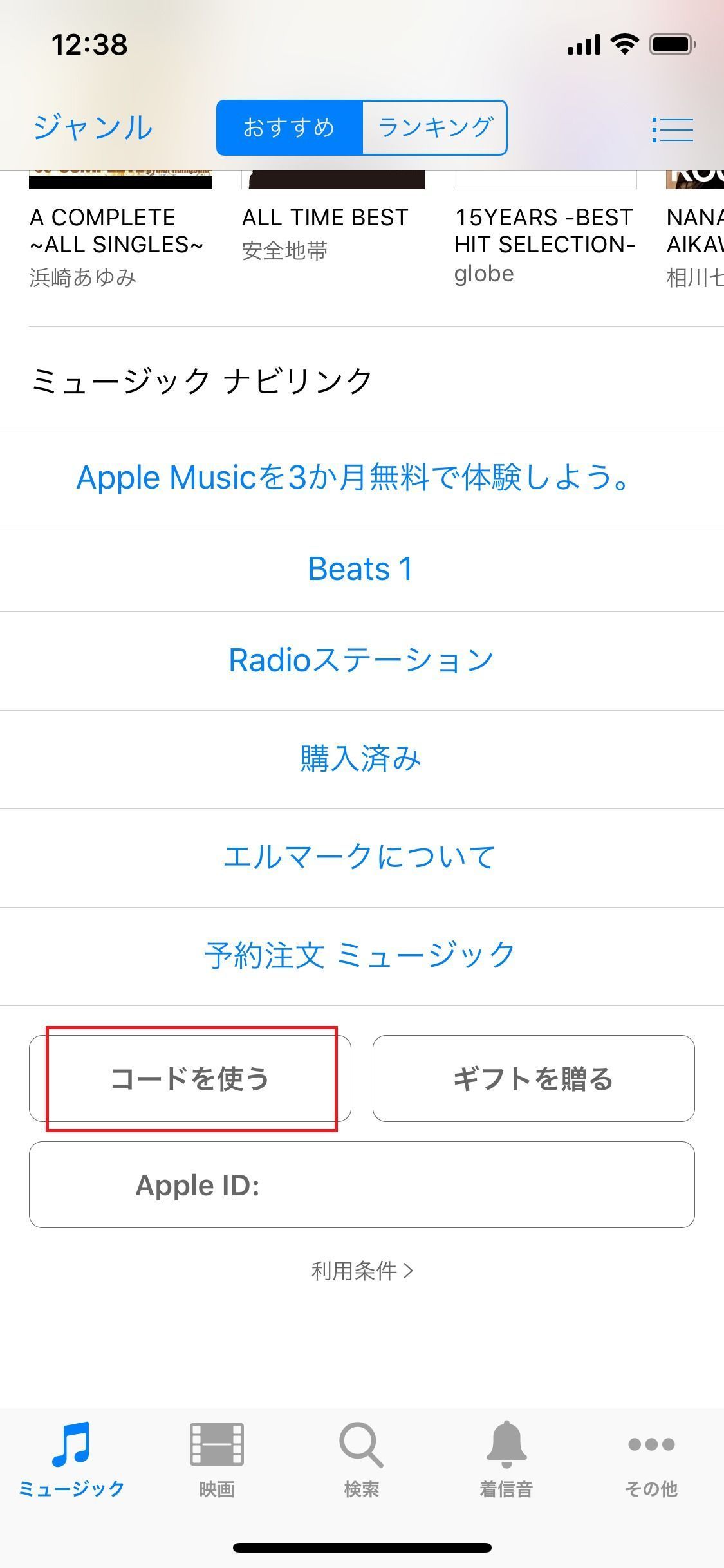724x1568 pixels.
Task: Tap the ギフトを贈る button
Action: [x=533, y=1079]
